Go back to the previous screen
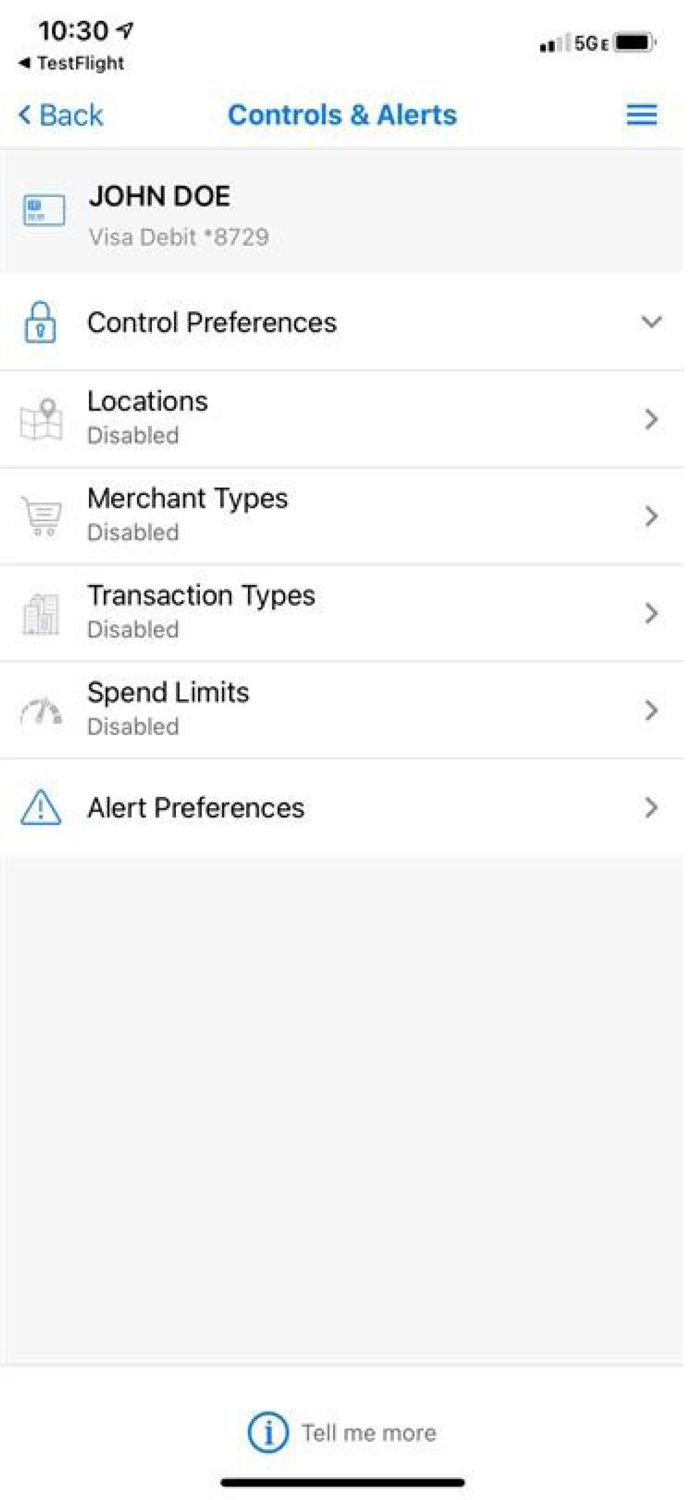The width and height of the screenshot is (693, 1500). click(60, 115)
